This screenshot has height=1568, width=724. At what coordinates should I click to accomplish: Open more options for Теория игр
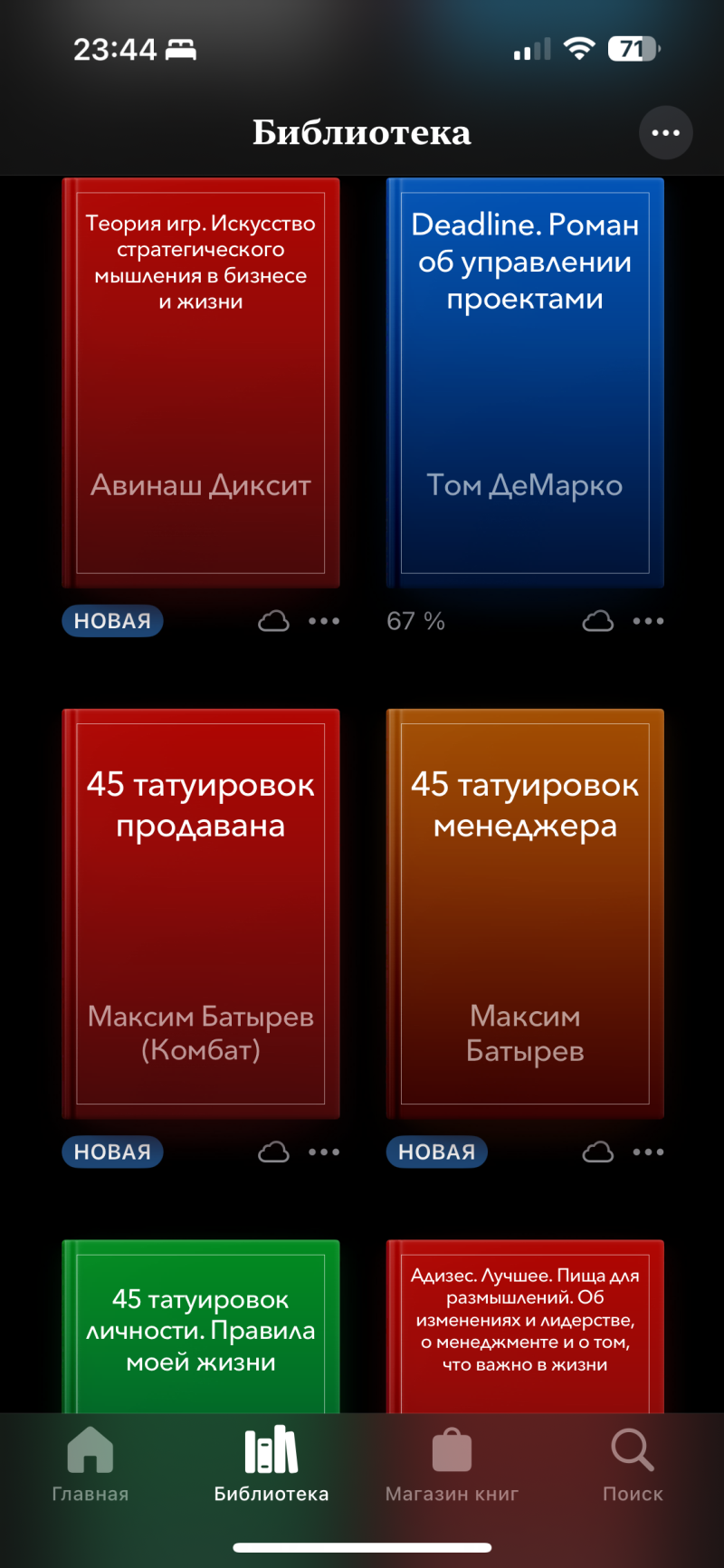(324, 621)
